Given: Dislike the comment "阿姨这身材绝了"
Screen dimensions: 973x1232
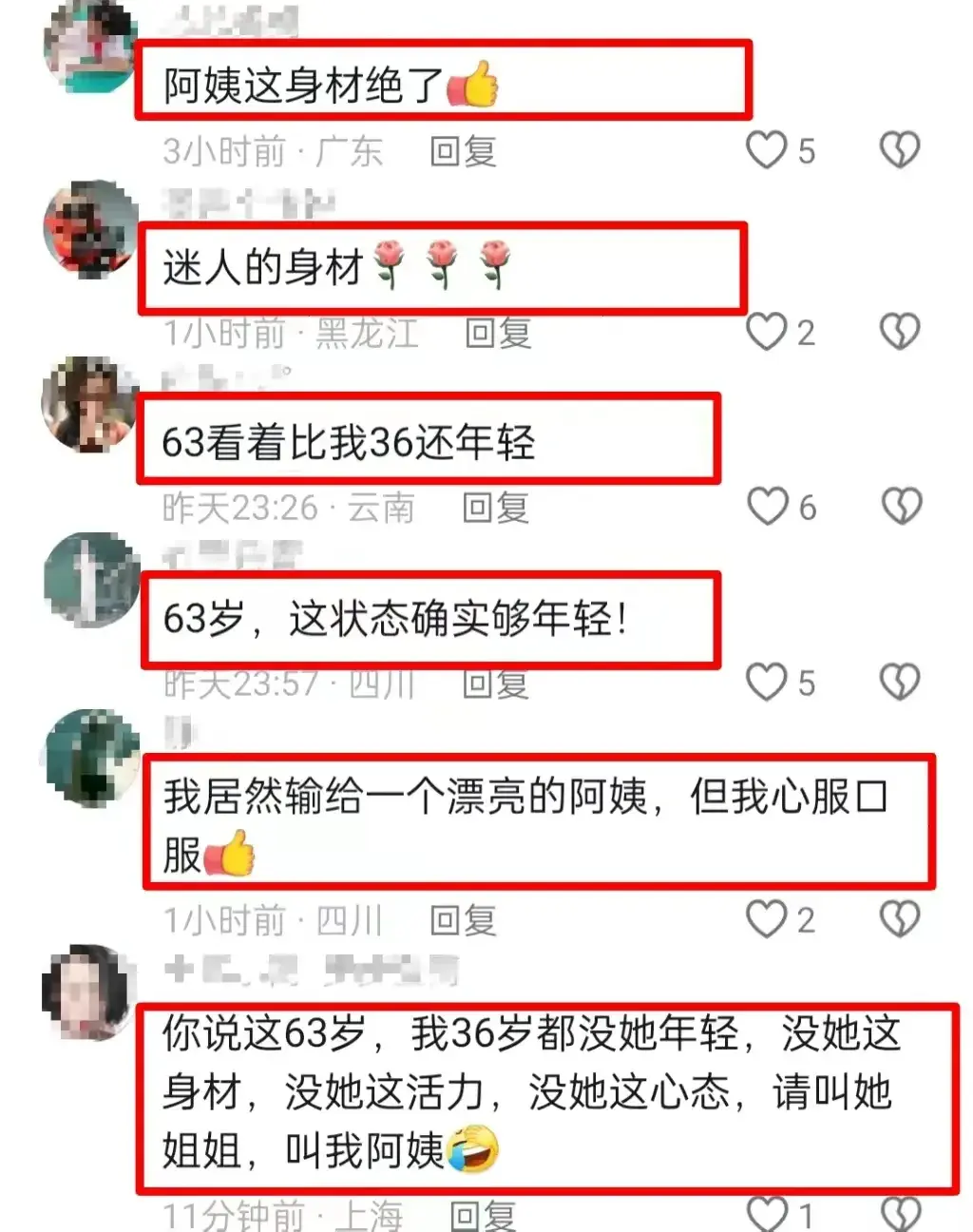Looking at the screenshot, I should [899, 150].
